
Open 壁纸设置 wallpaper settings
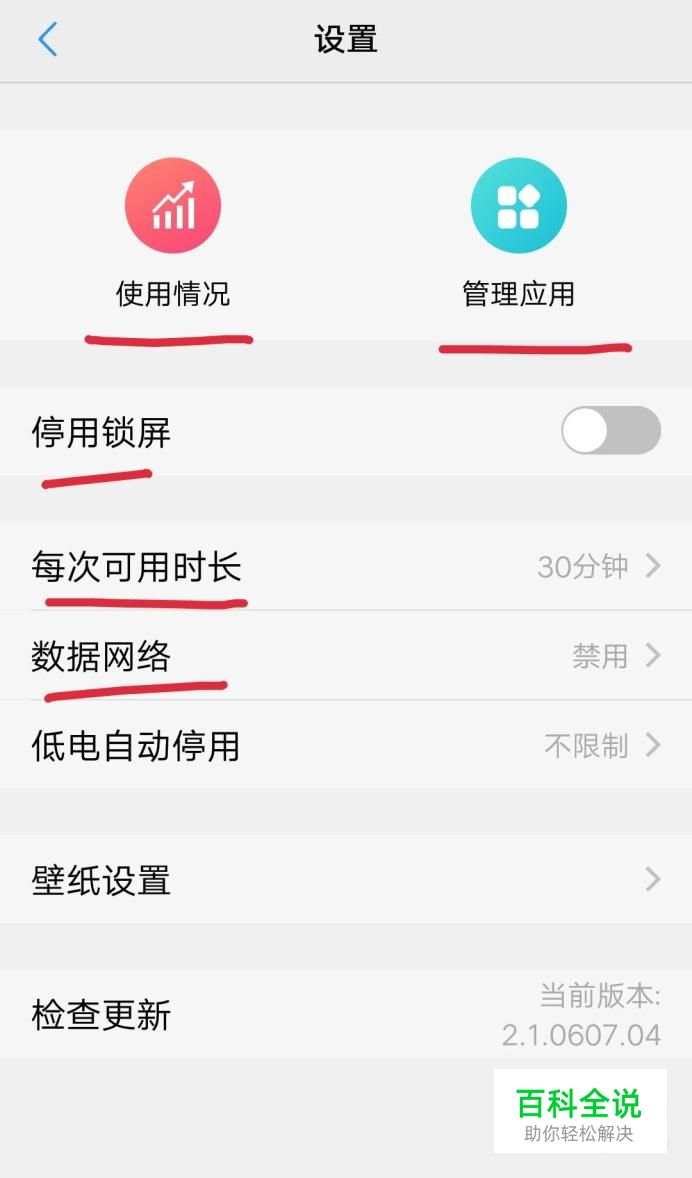(346, 880)
